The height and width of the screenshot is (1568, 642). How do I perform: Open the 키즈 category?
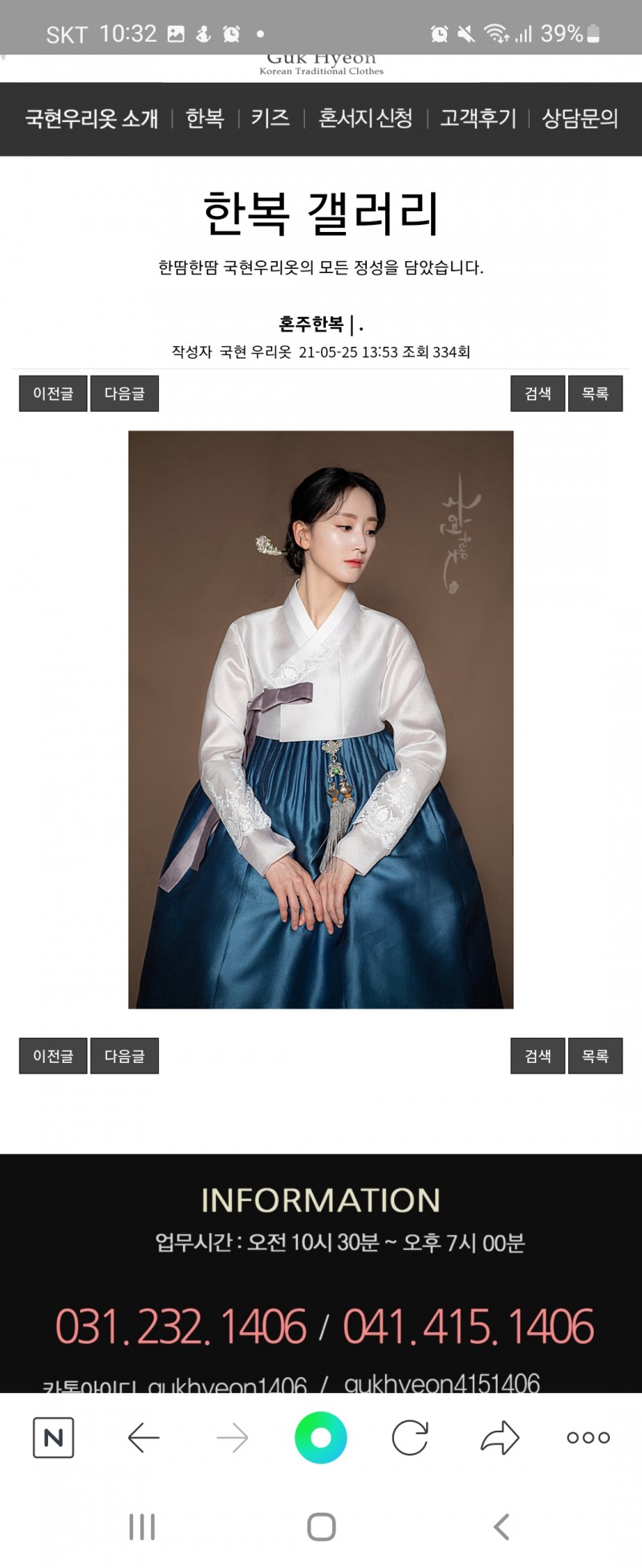(x=270, y=119)
